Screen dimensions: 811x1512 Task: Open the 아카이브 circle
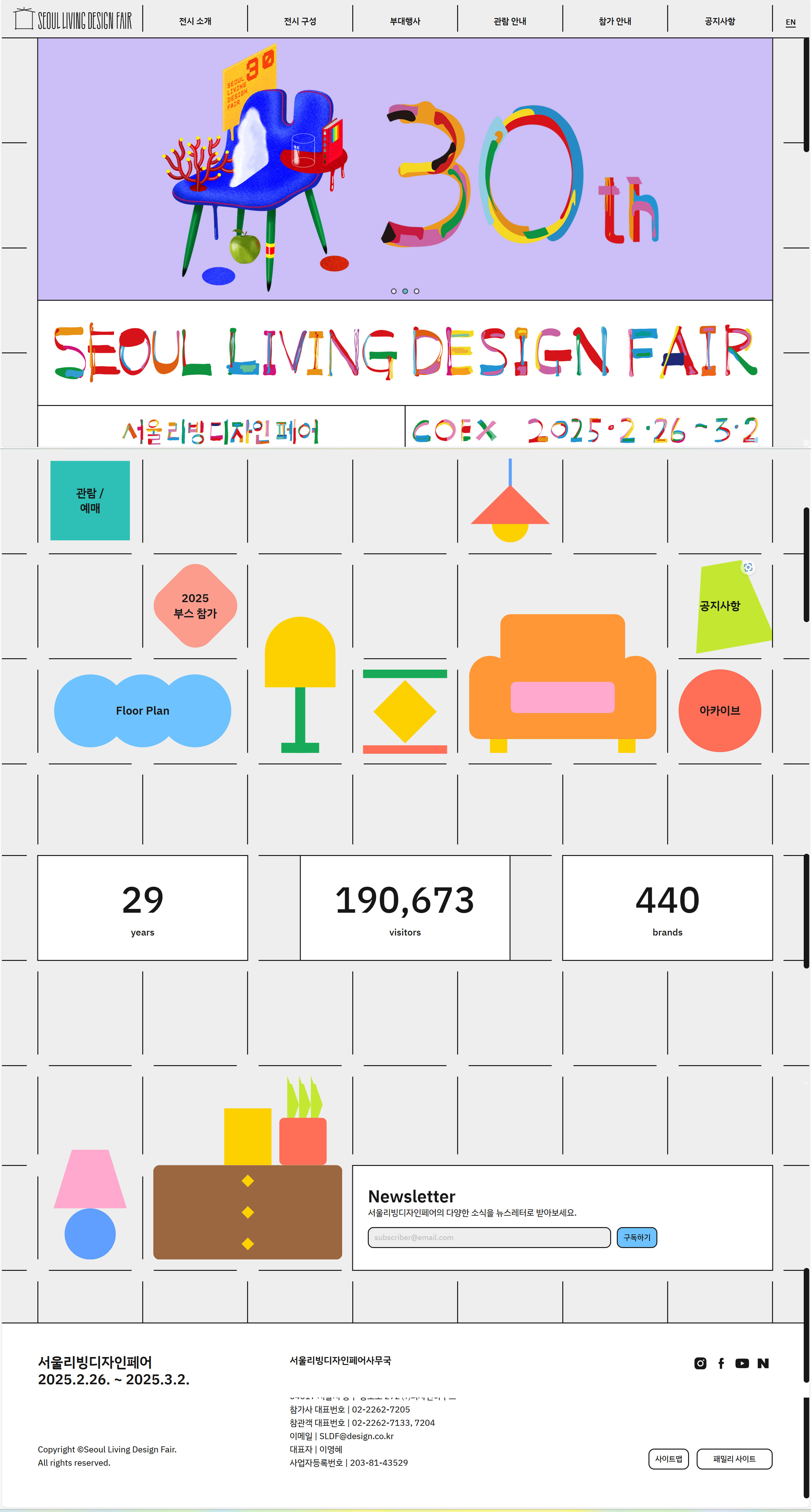[719, 711]
